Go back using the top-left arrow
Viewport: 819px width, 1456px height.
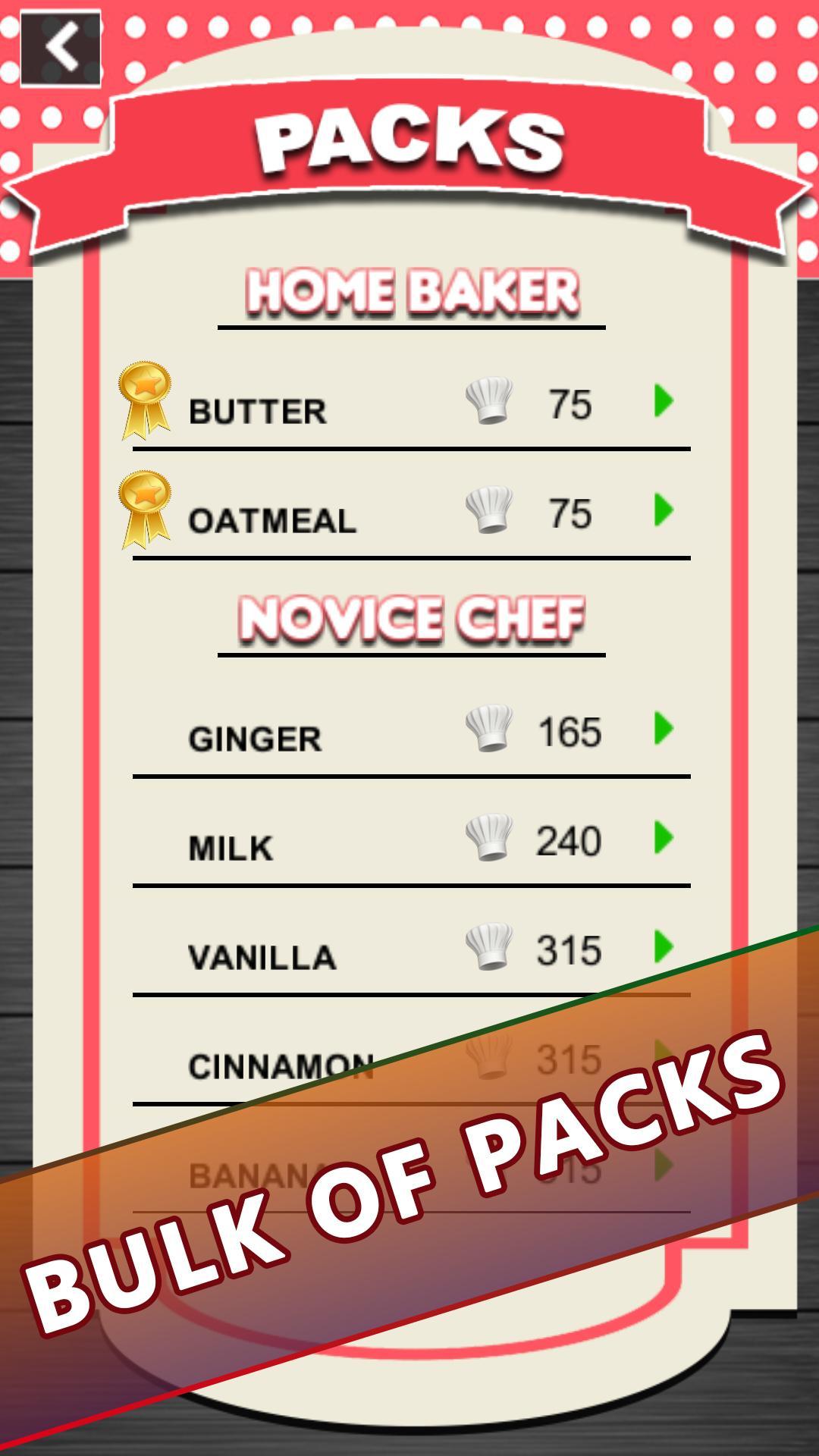(61, 47)
